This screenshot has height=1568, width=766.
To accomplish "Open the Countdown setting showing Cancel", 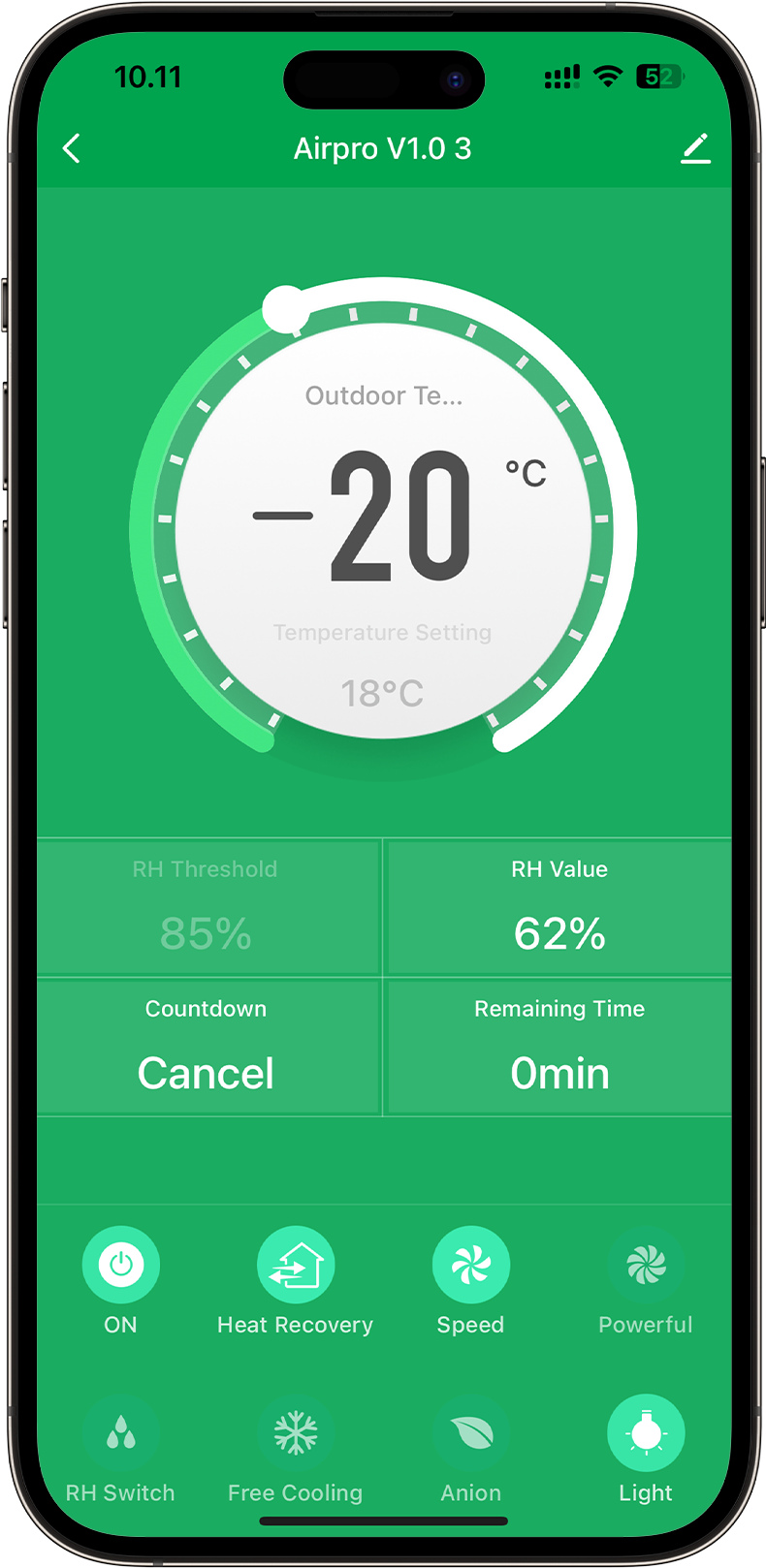I will (207, 1049).
